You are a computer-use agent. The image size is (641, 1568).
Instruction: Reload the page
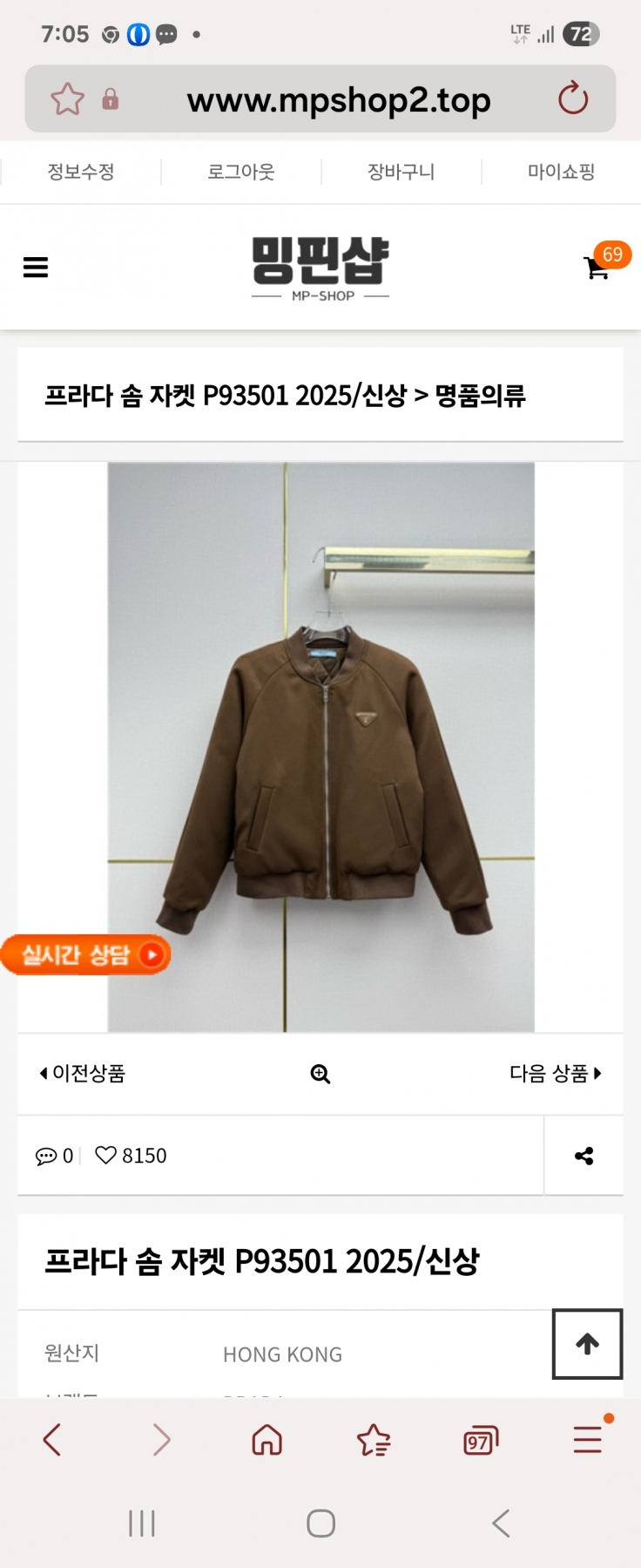pyautogui.click(x=572, y=98)
